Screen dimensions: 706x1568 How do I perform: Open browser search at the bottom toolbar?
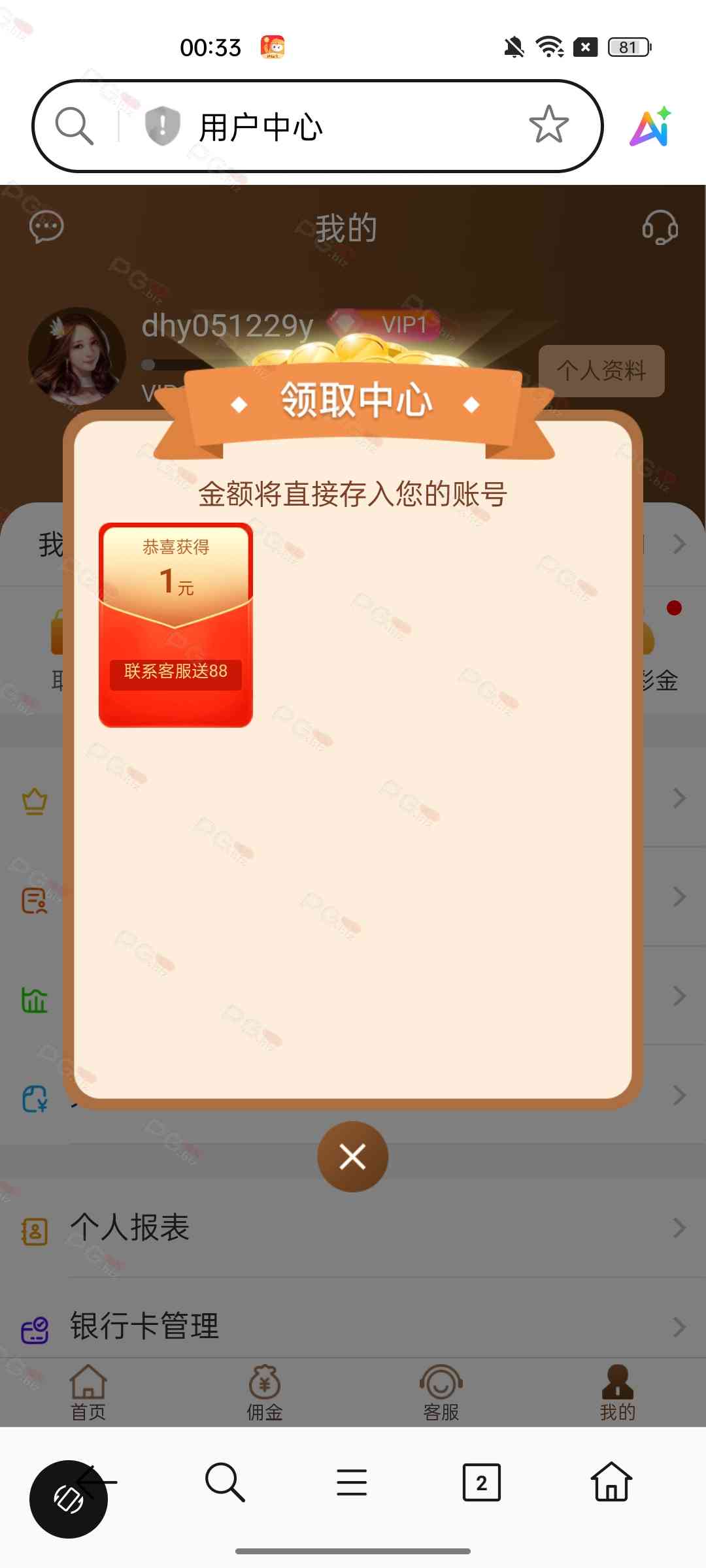(x=225, y=1482)
